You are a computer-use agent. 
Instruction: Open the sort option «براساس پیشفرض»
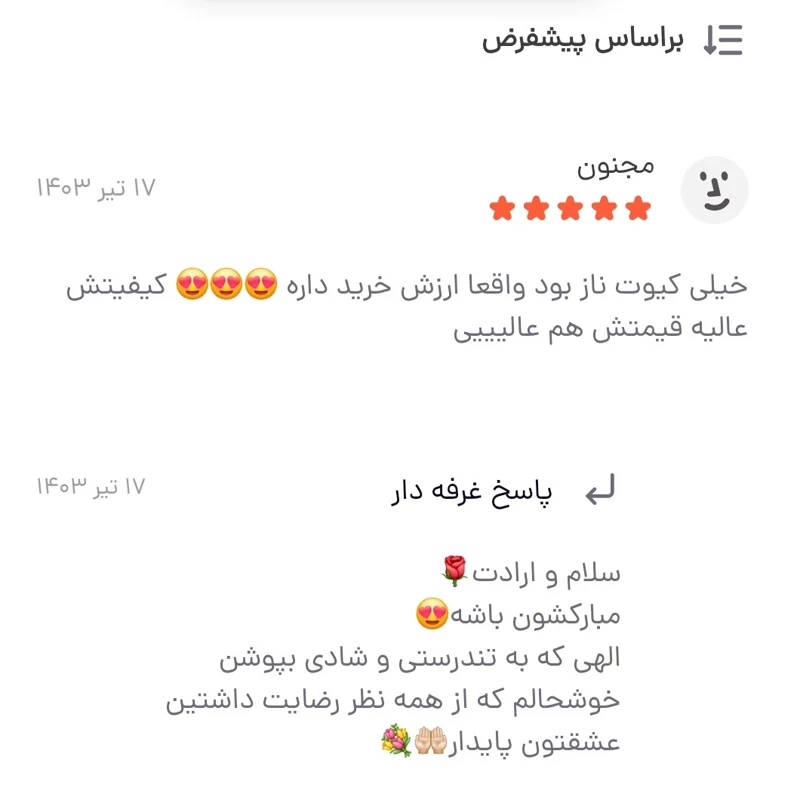pos(612,40)
